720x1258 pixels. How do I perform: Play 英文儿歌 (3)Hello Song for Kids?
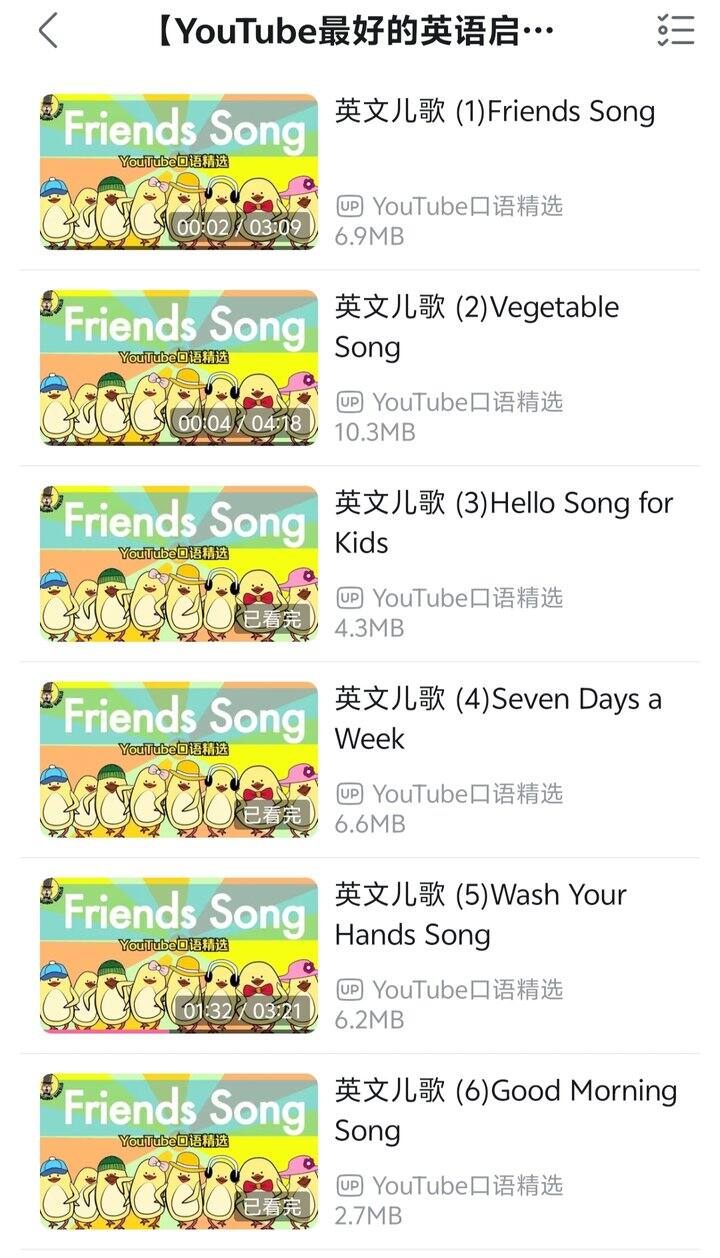[360, 563]
